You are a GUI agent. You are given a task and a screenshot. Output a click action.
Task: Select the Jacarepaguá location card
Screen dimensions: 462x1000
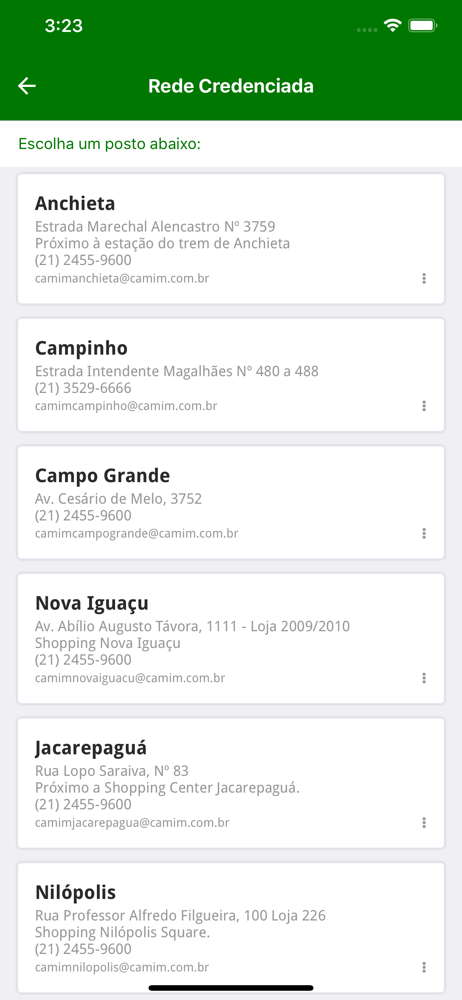[x=231, y=783]
